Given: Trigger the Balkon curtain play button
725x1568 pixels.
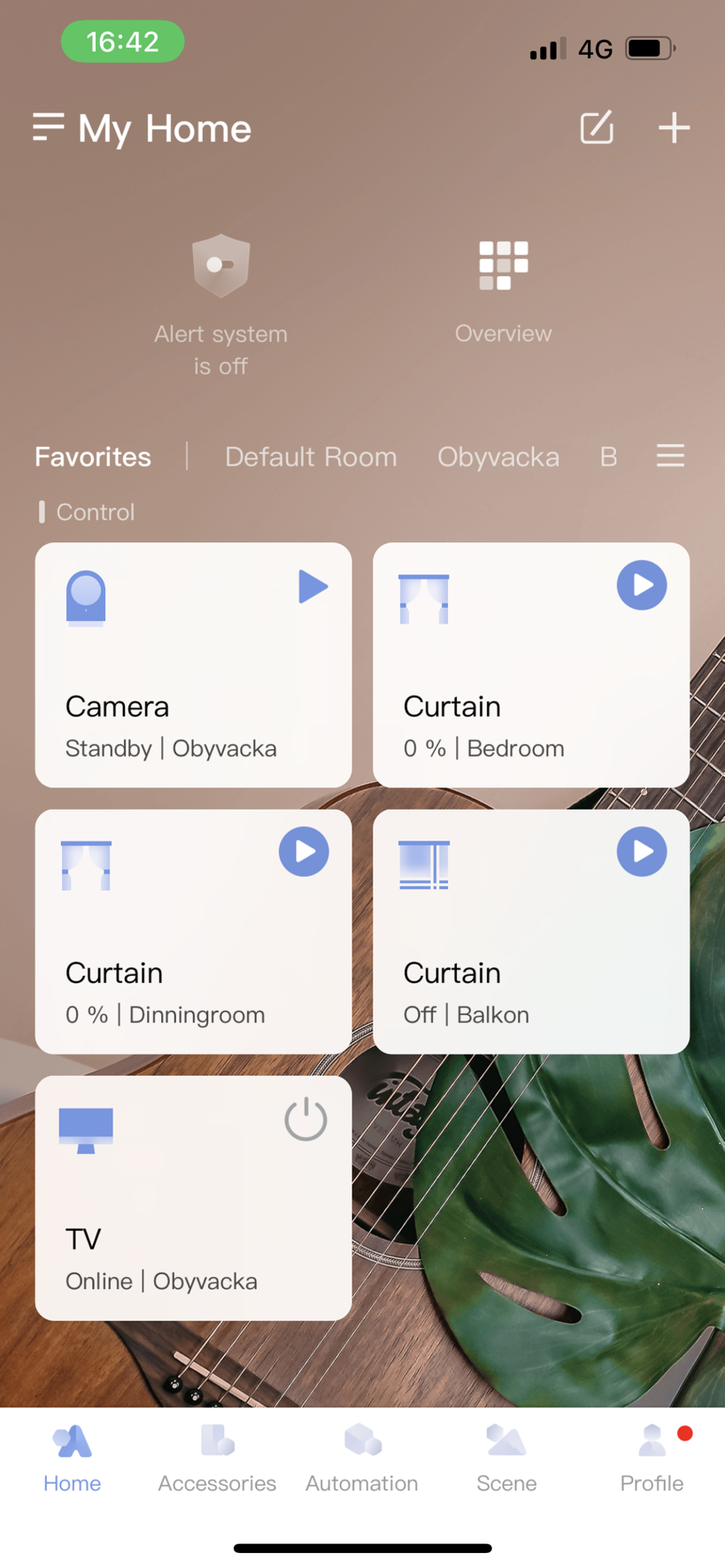Looking at the screenshot, I should 642,851.
